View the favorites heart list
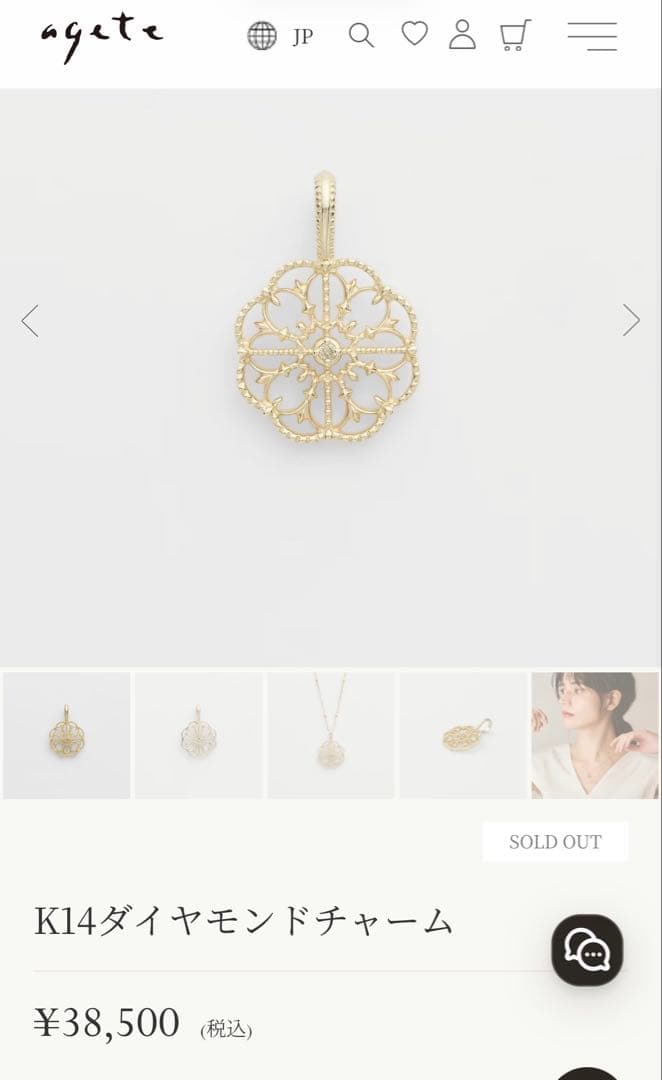This screenshot has height=1080, width=662. 414,35
